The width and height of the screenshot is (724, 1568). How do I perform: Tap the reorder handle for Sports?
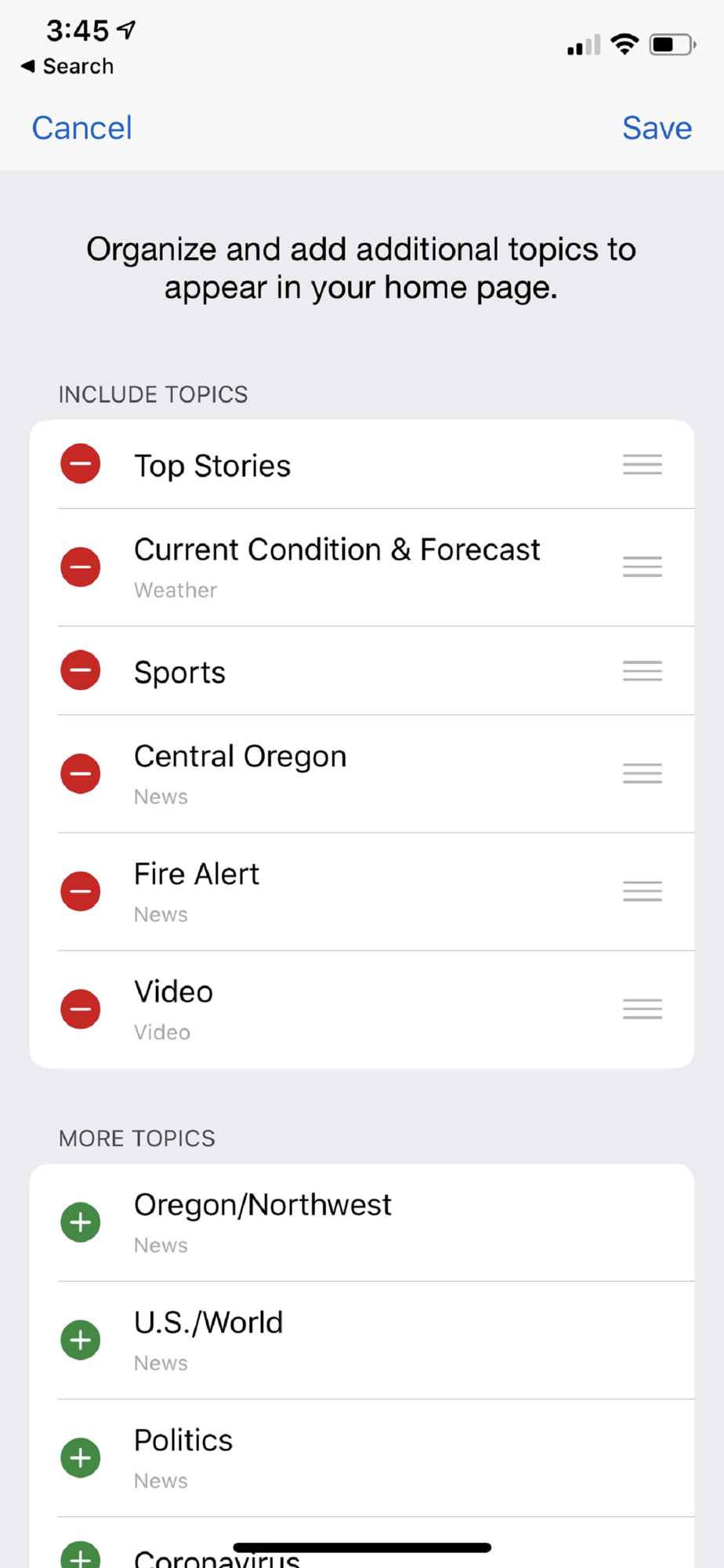click(642, 671)
